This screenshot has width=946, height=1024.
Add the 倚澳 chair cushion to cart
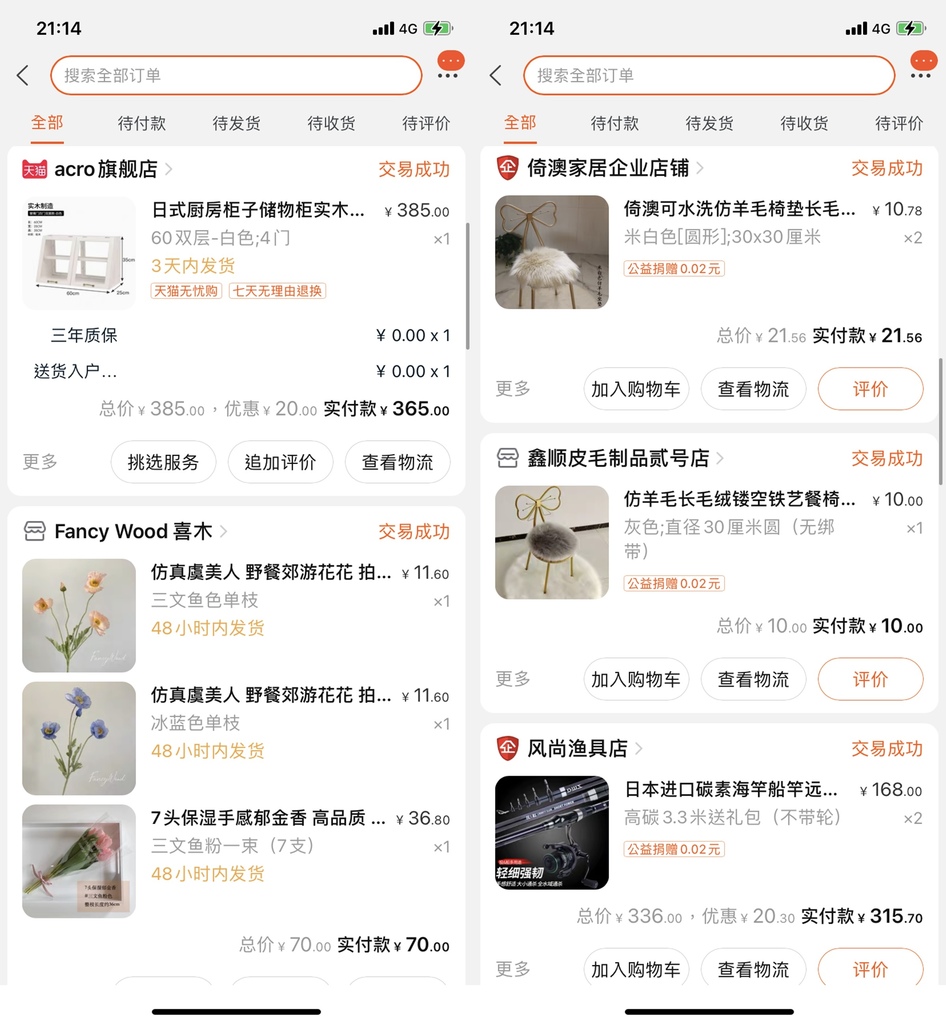click(x=636, y=389)
